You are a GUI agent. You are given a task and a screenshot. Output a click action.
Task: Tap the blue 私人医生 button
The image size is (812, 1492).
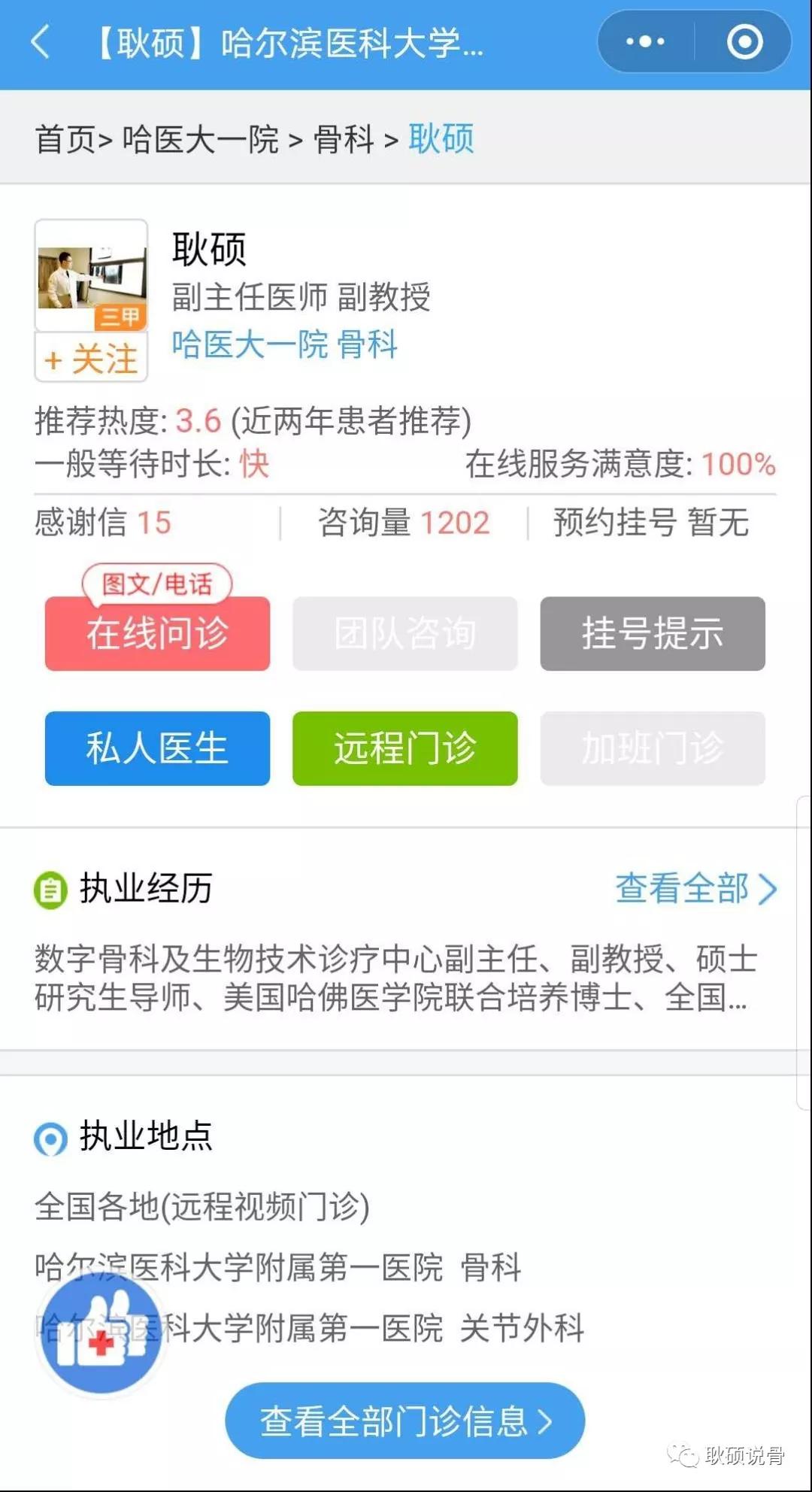pyautogui.click(x=156, y=749)
